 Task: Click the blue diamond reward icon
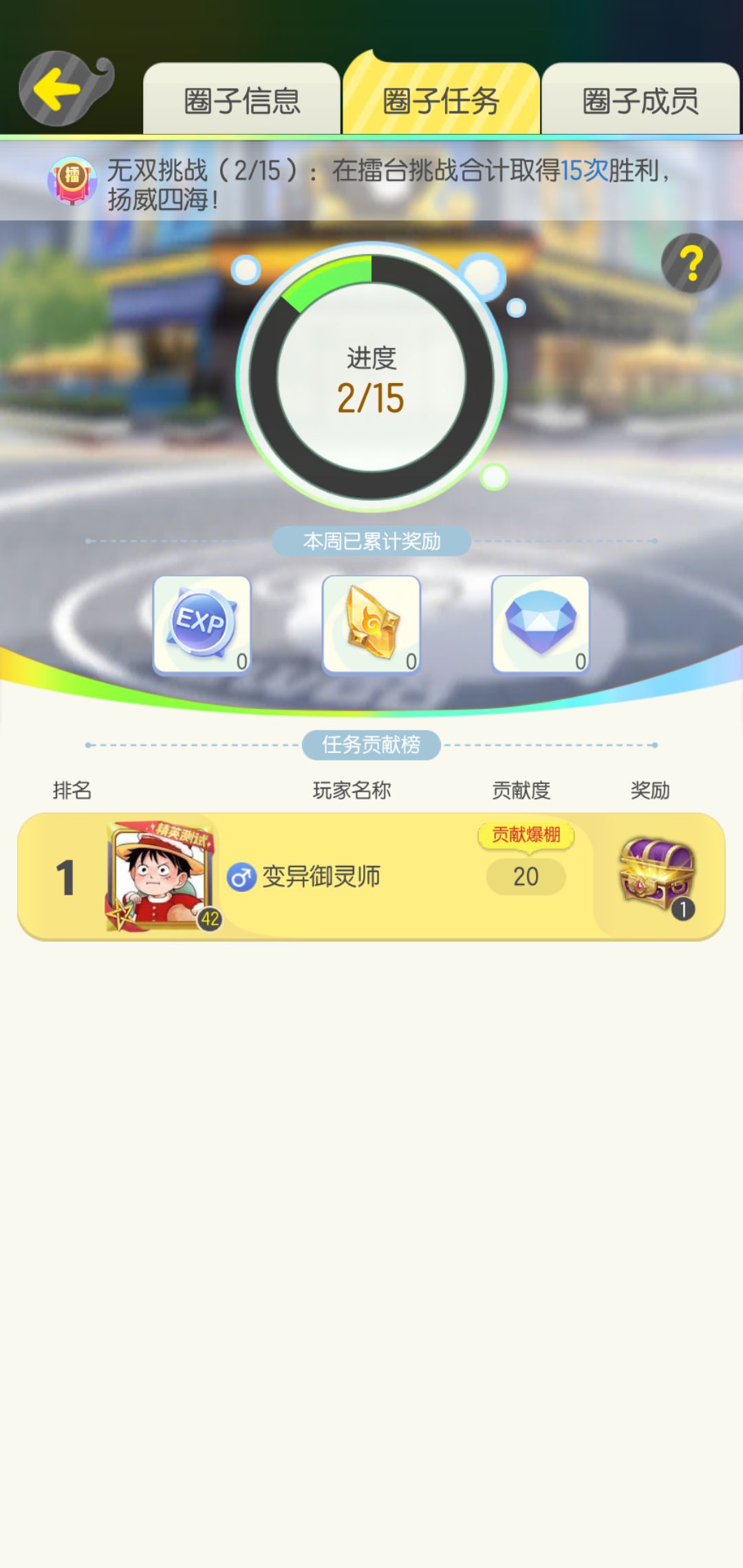tap(540, 622)
